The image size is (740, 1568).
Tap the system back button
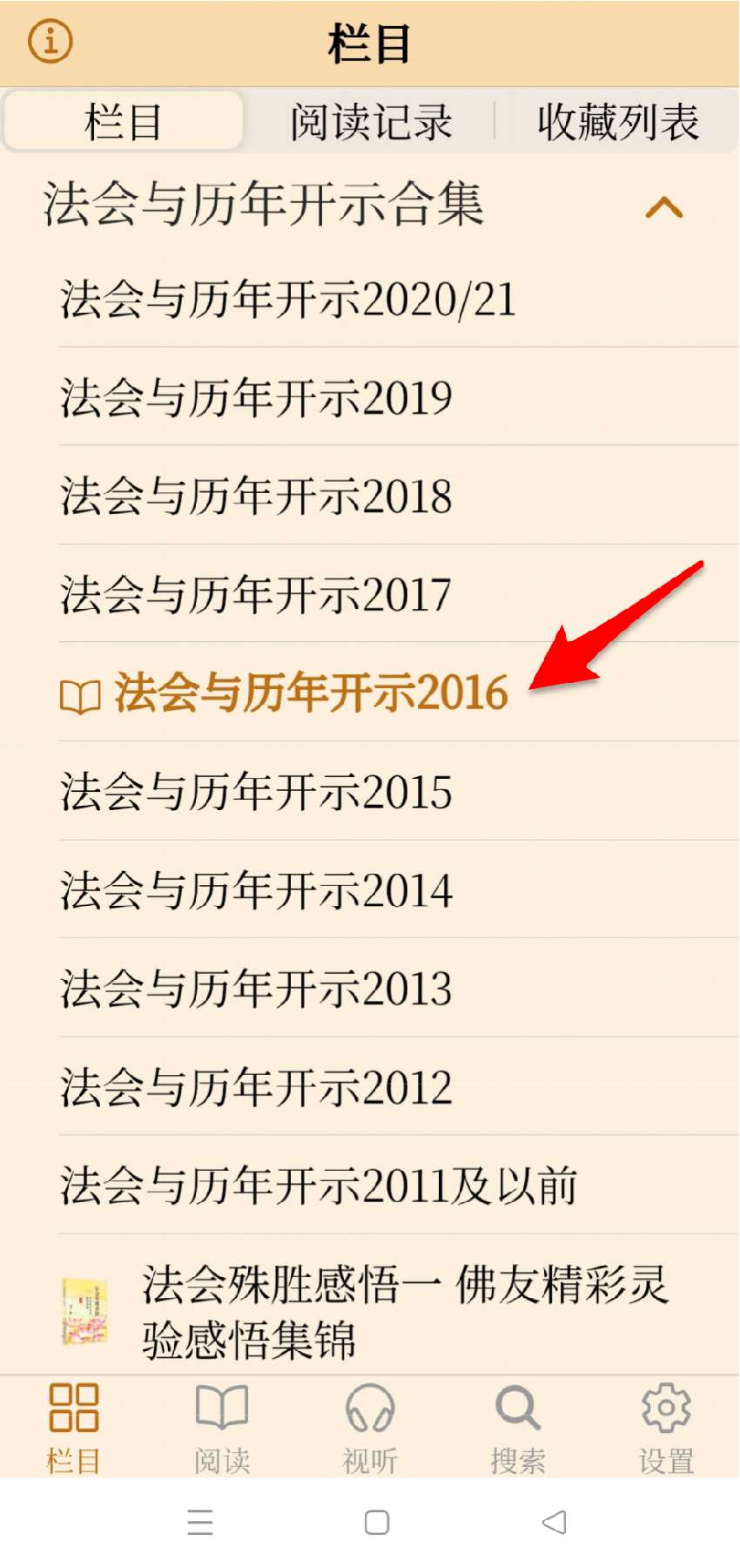(554, 1522)
